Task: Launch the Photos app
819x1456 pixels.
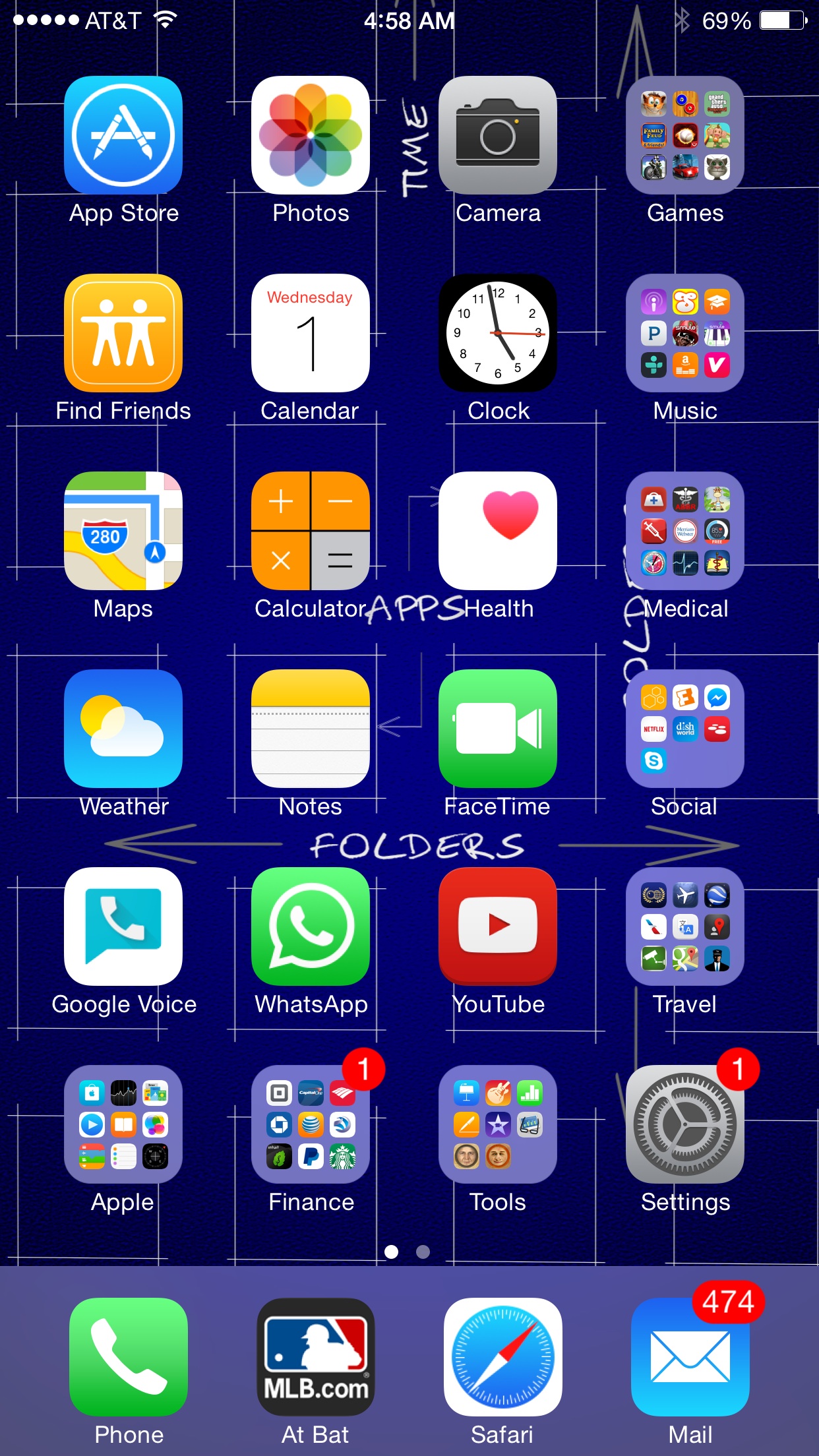Action: click(311, 135)
